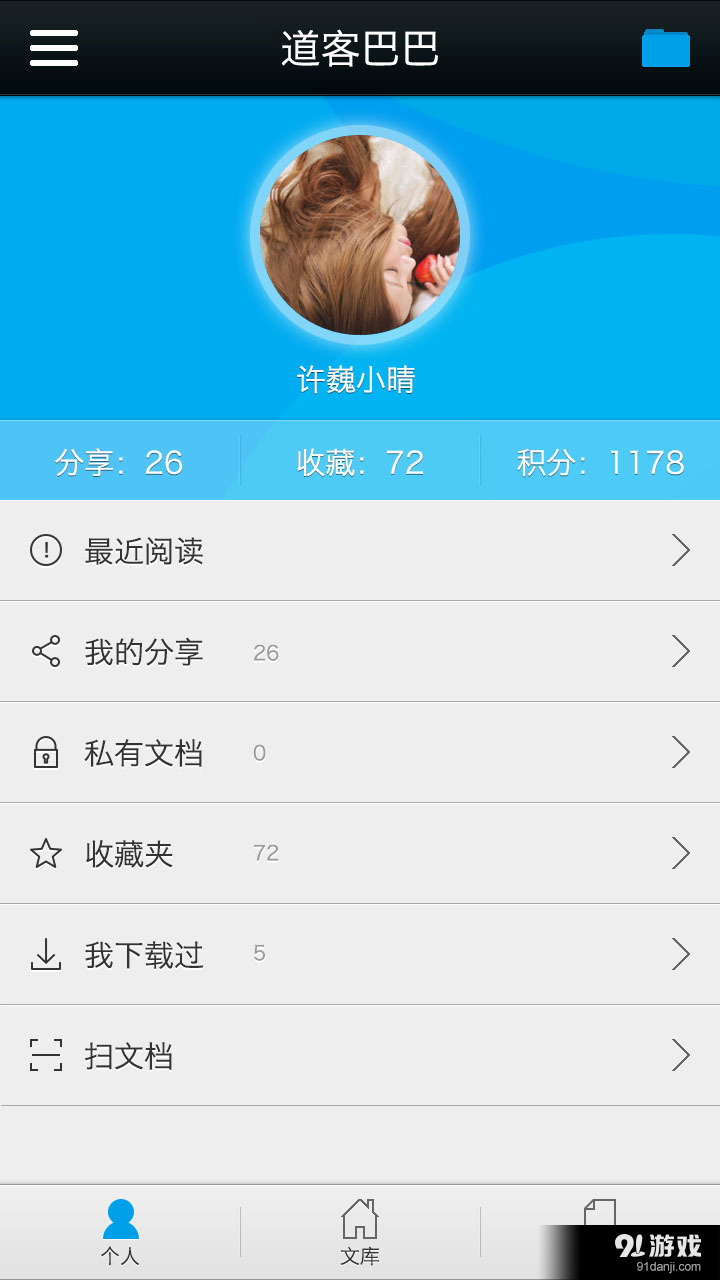Expand the 最近阅读 row chevron
Image resolution: width=720 pixels, height=1280 pixels.
682,550
